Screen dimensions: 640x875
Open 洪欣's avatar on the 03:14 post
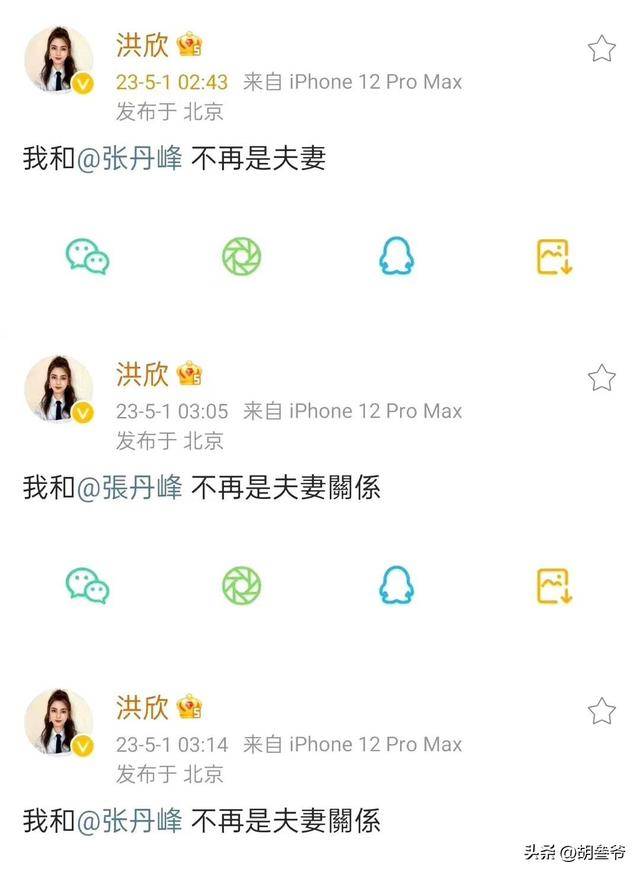click(58, 722)
